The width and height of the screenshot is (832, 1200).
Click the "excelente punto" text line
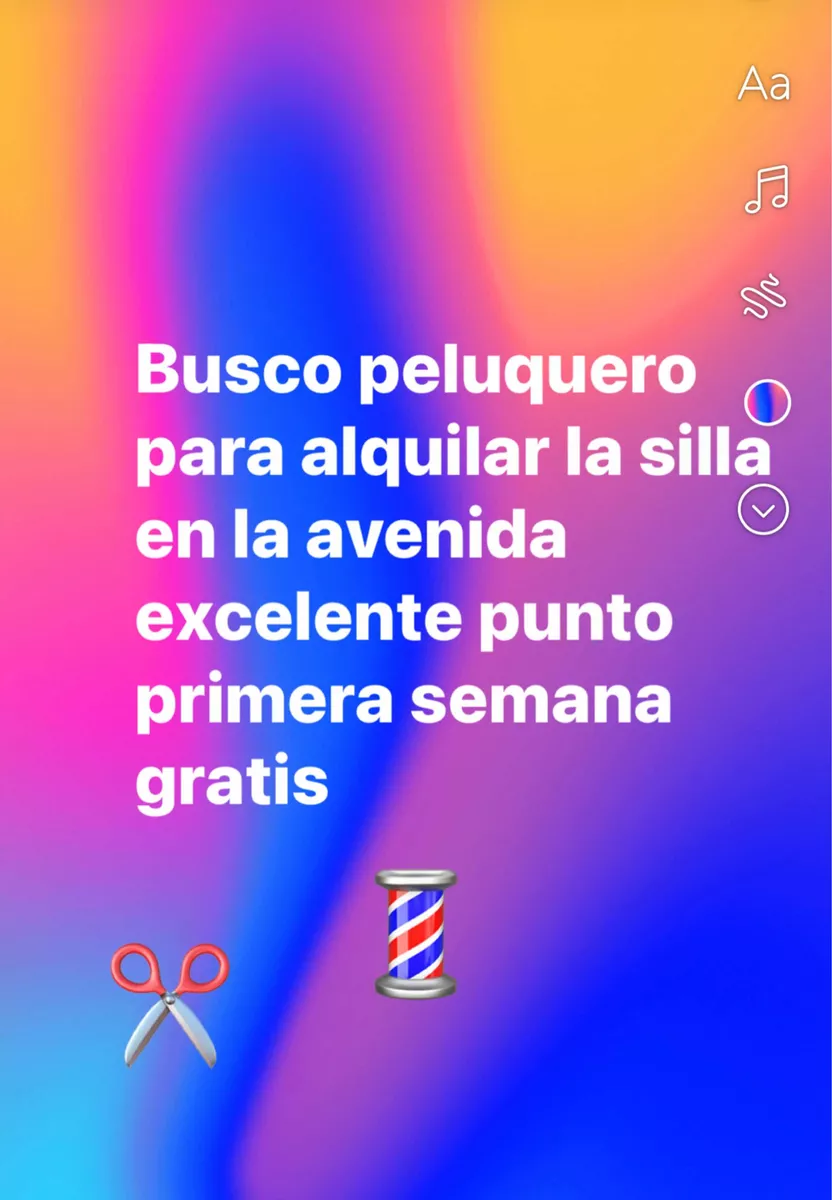(404, 618)
